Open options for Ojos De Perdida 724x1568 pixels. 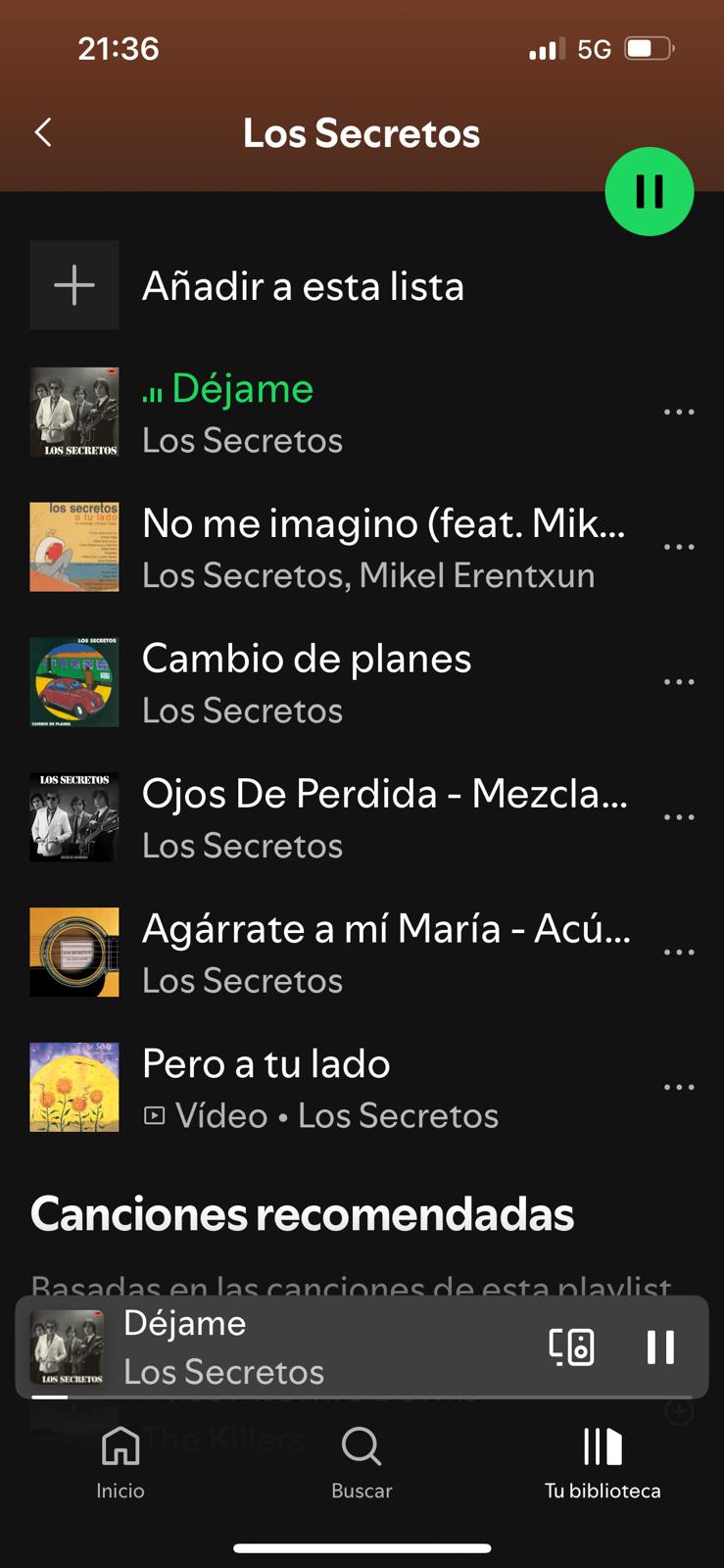point(679,817)
